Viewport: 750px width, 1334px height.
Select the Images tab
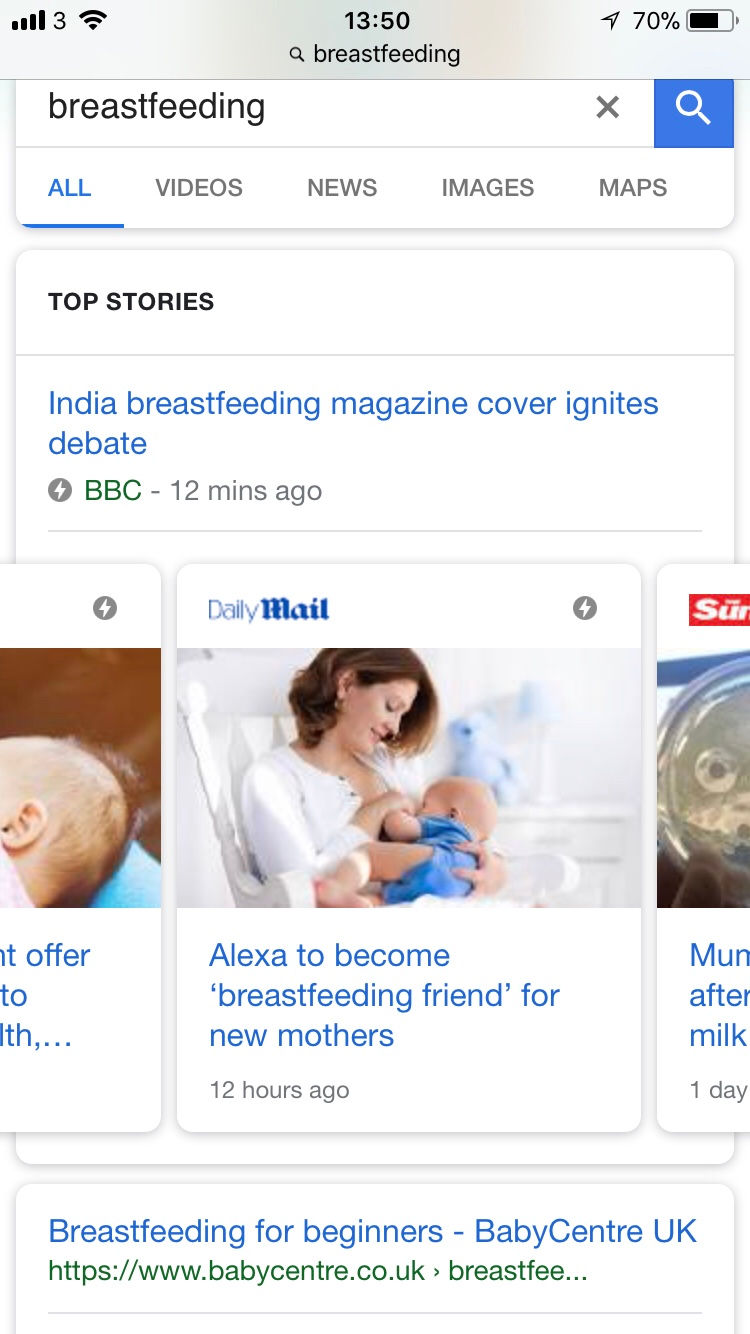click(488, 188)
